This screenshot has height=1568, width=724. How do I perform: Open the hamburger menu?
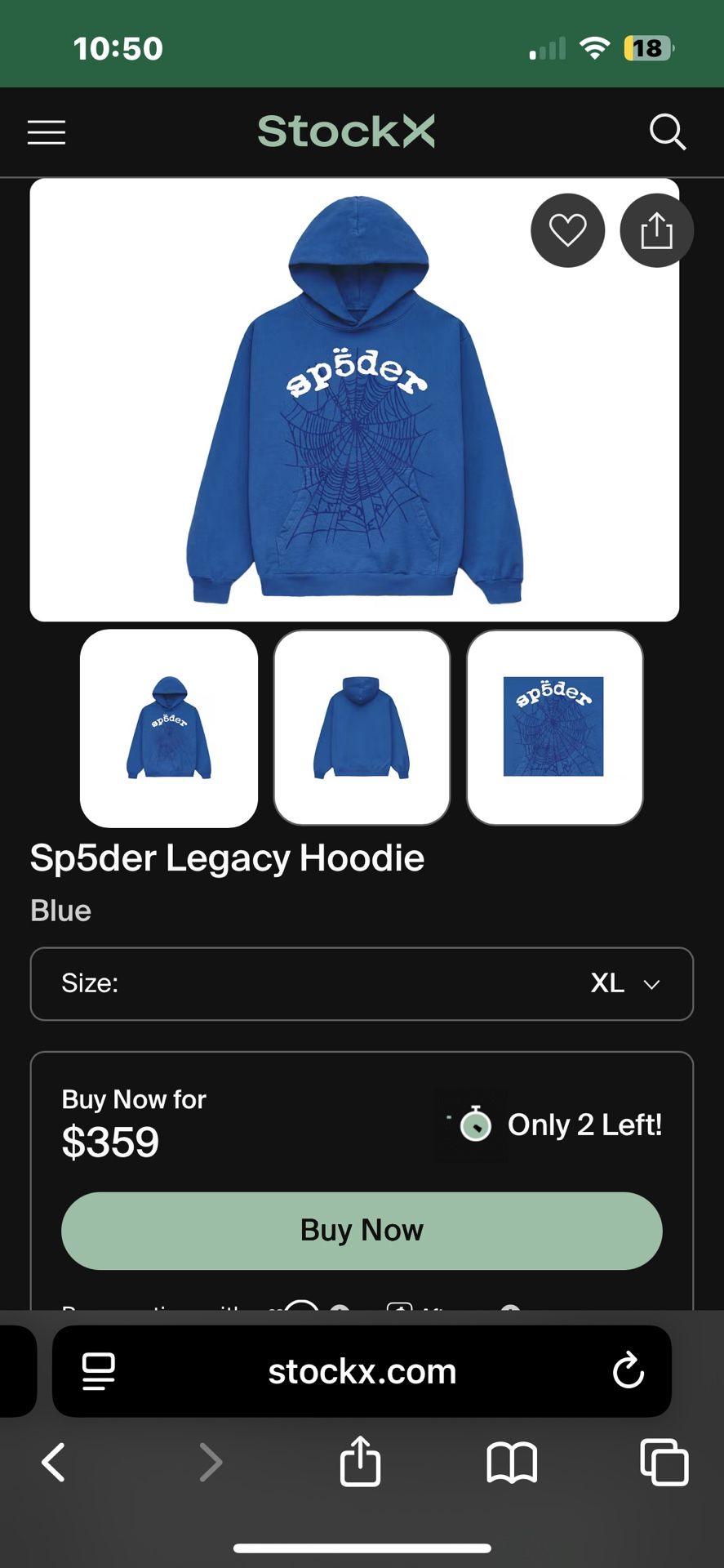click(47, 132)
